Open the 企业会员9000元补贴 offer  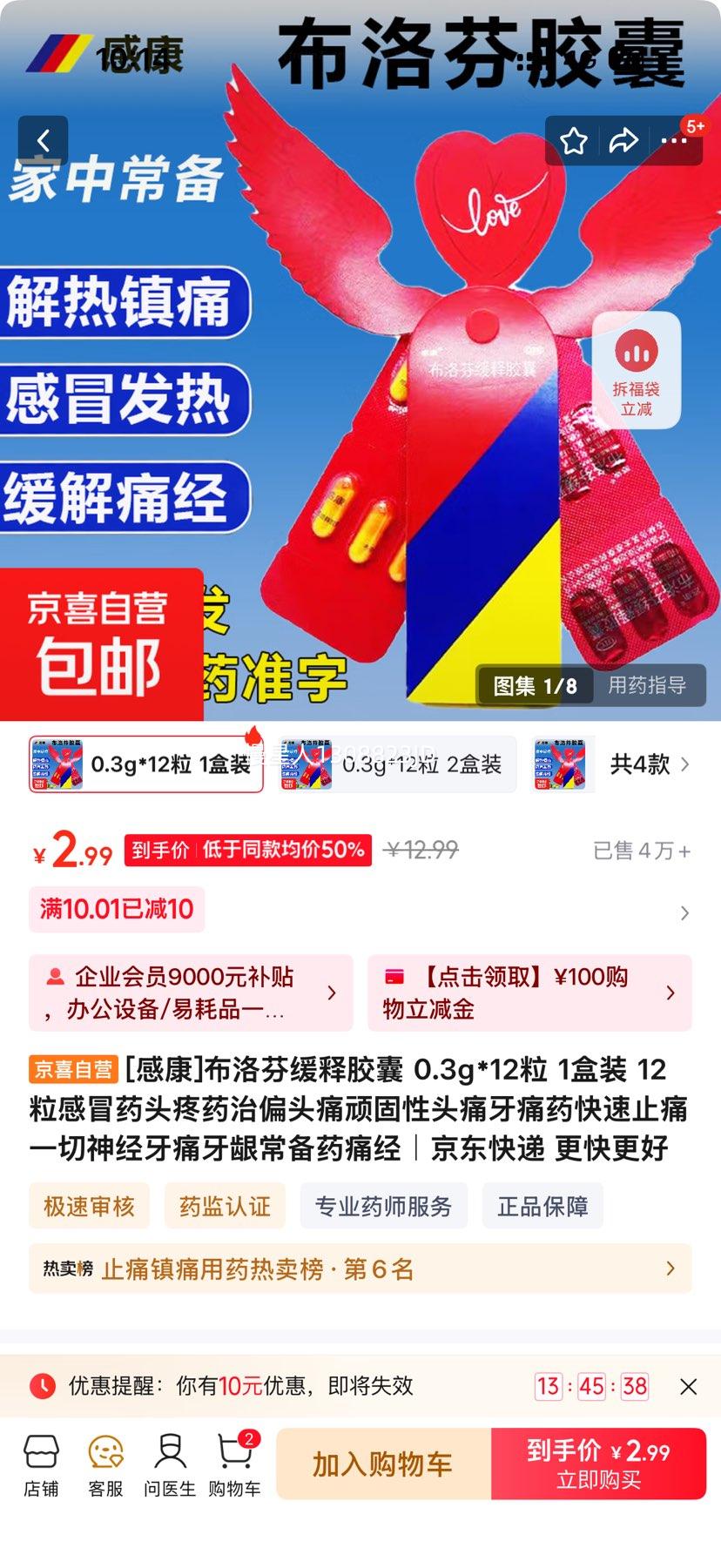pyautogui.click(x=191, y=993)
